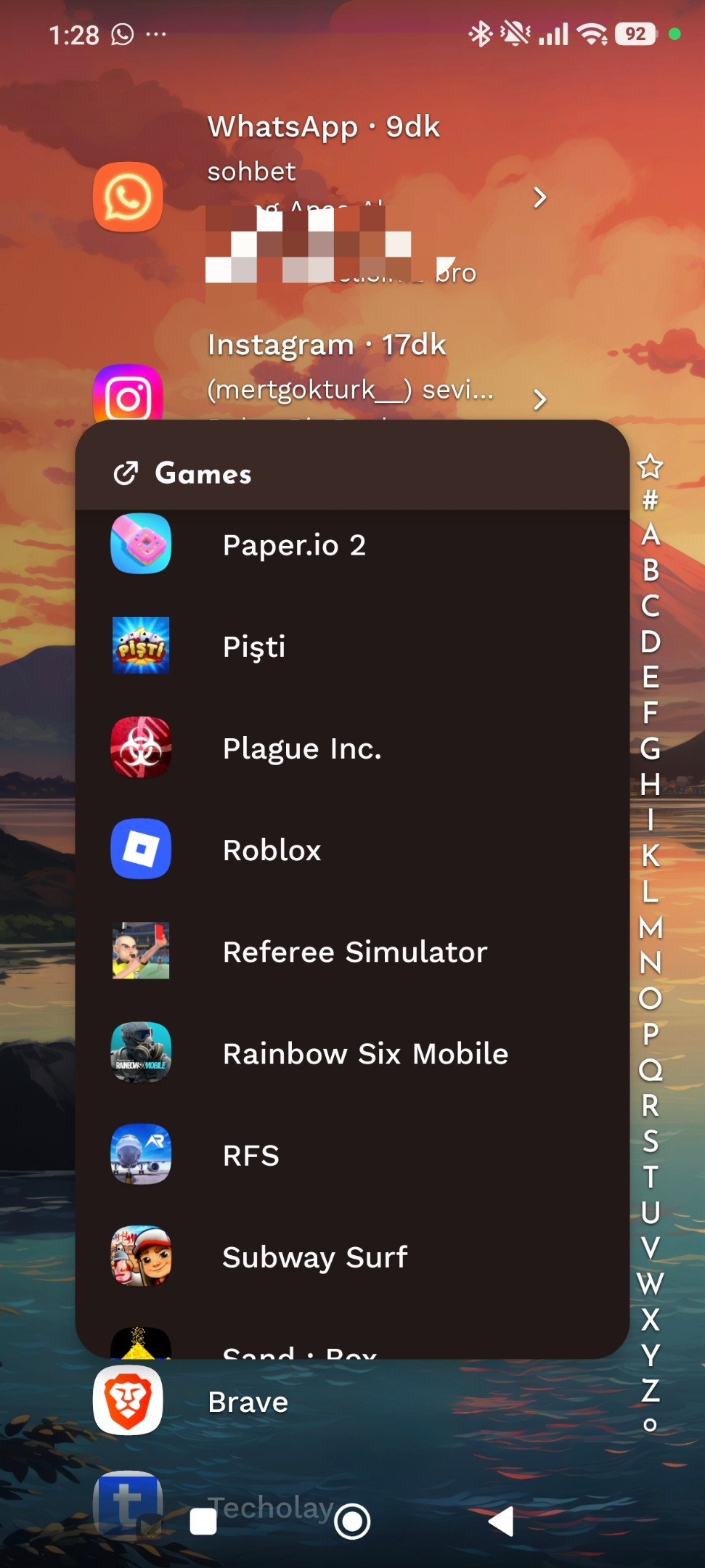Screen dimensions: 705x1568
Task: Go to the home screen
Action: point(352,1521)
